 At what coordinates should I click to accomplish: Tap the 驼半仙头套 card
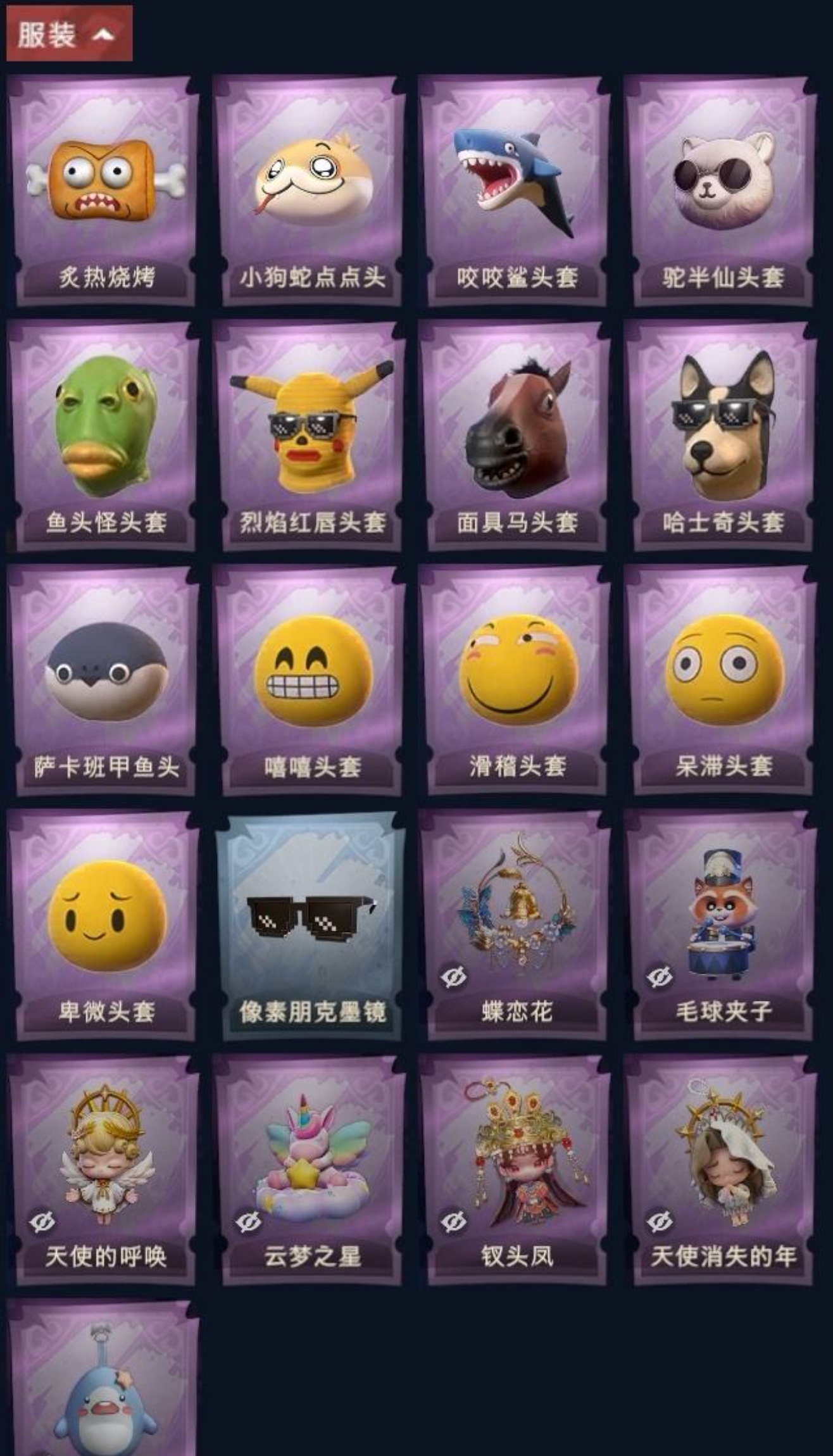[720, 191]
